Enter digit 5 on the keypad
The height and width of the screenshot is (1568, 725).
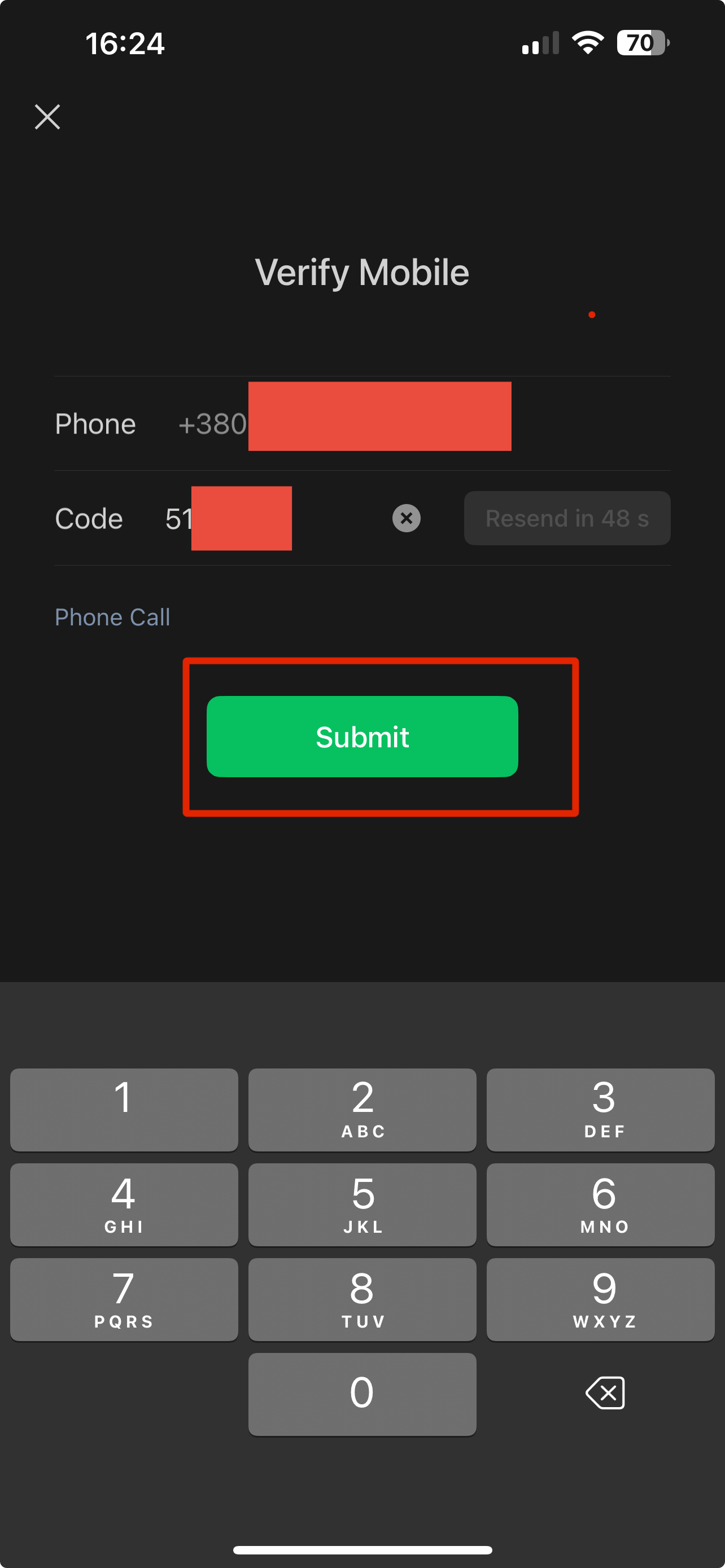click(362, 1204)
